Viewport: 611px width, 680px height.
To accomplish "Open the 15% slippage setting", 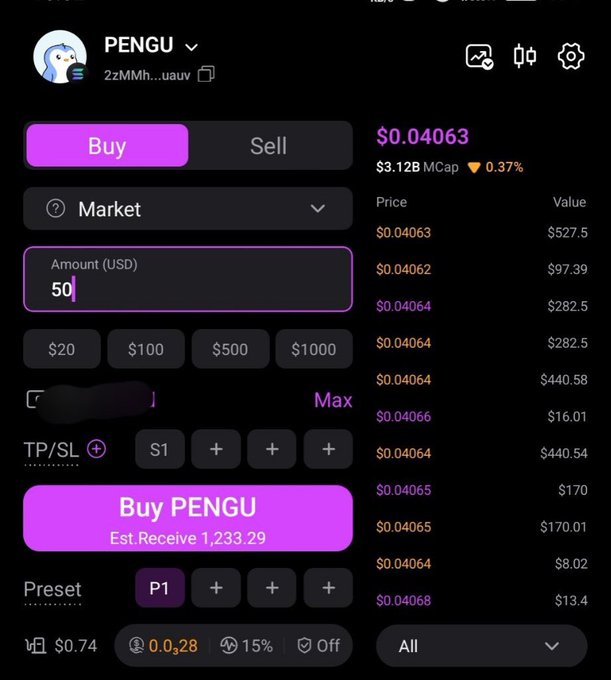I will [x=246, y=646].
